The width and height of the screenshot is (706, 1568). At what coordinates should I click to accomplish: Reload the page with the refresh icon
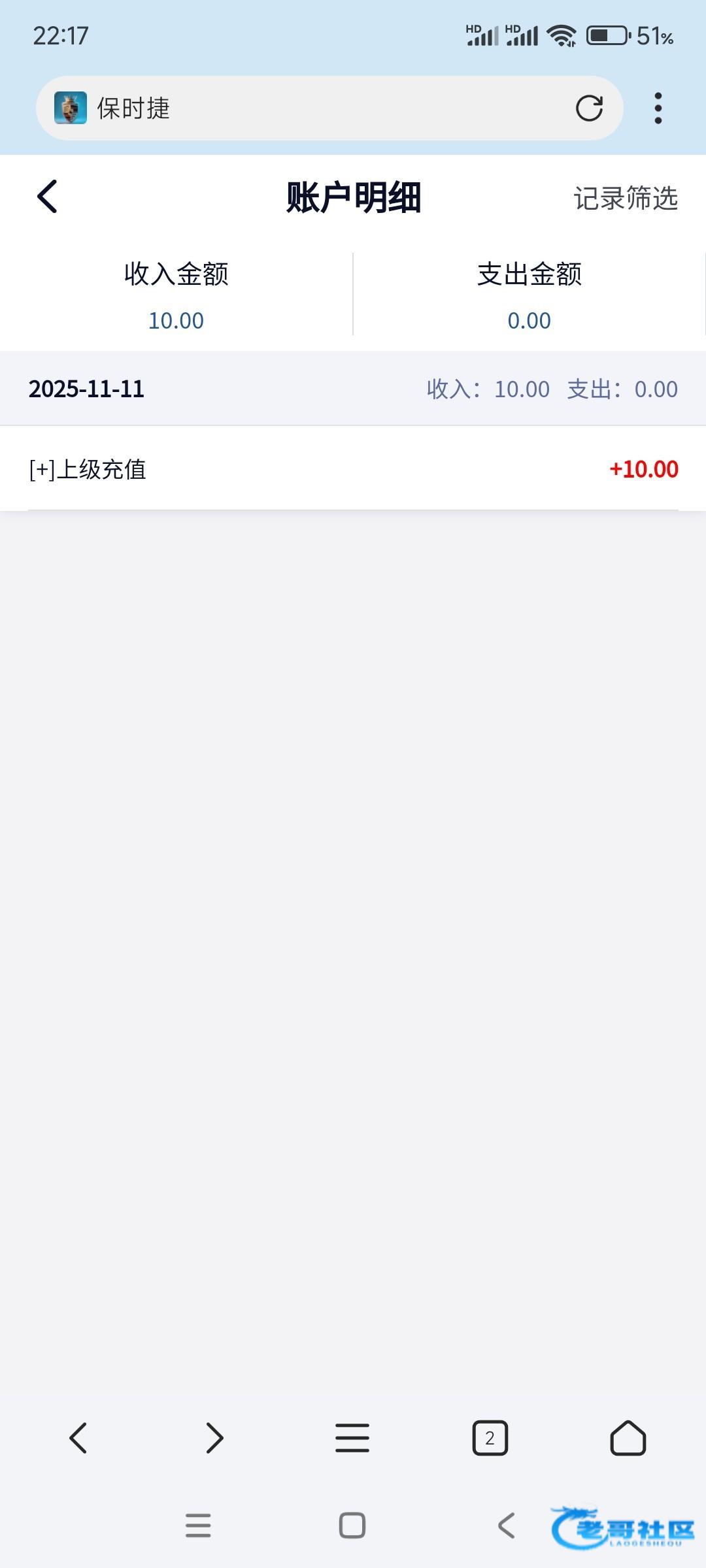[x=589, y=108]
